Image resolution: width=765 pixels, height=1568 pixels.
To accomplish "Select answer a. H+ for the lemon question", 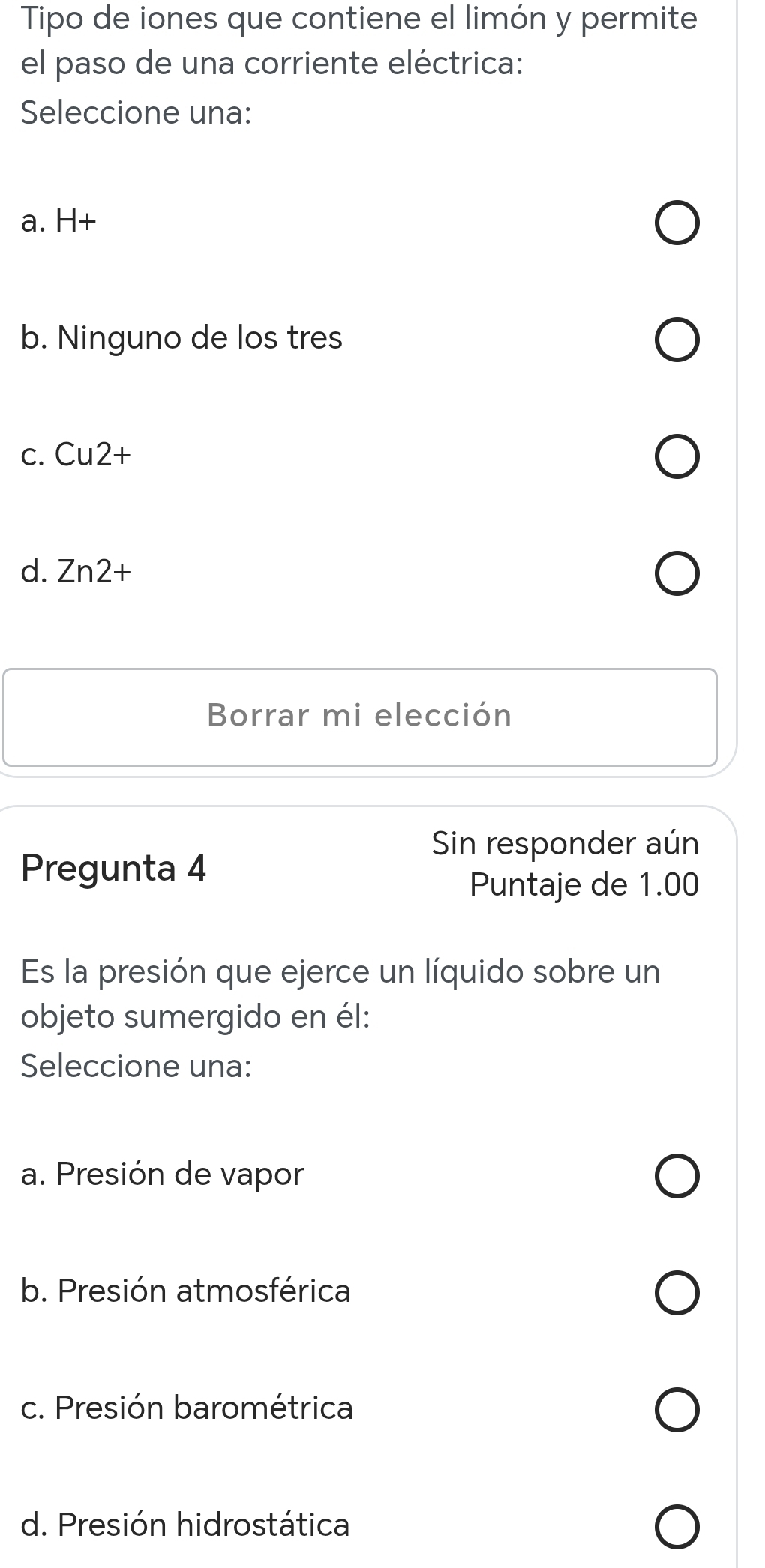I will [x=678, y=223].
